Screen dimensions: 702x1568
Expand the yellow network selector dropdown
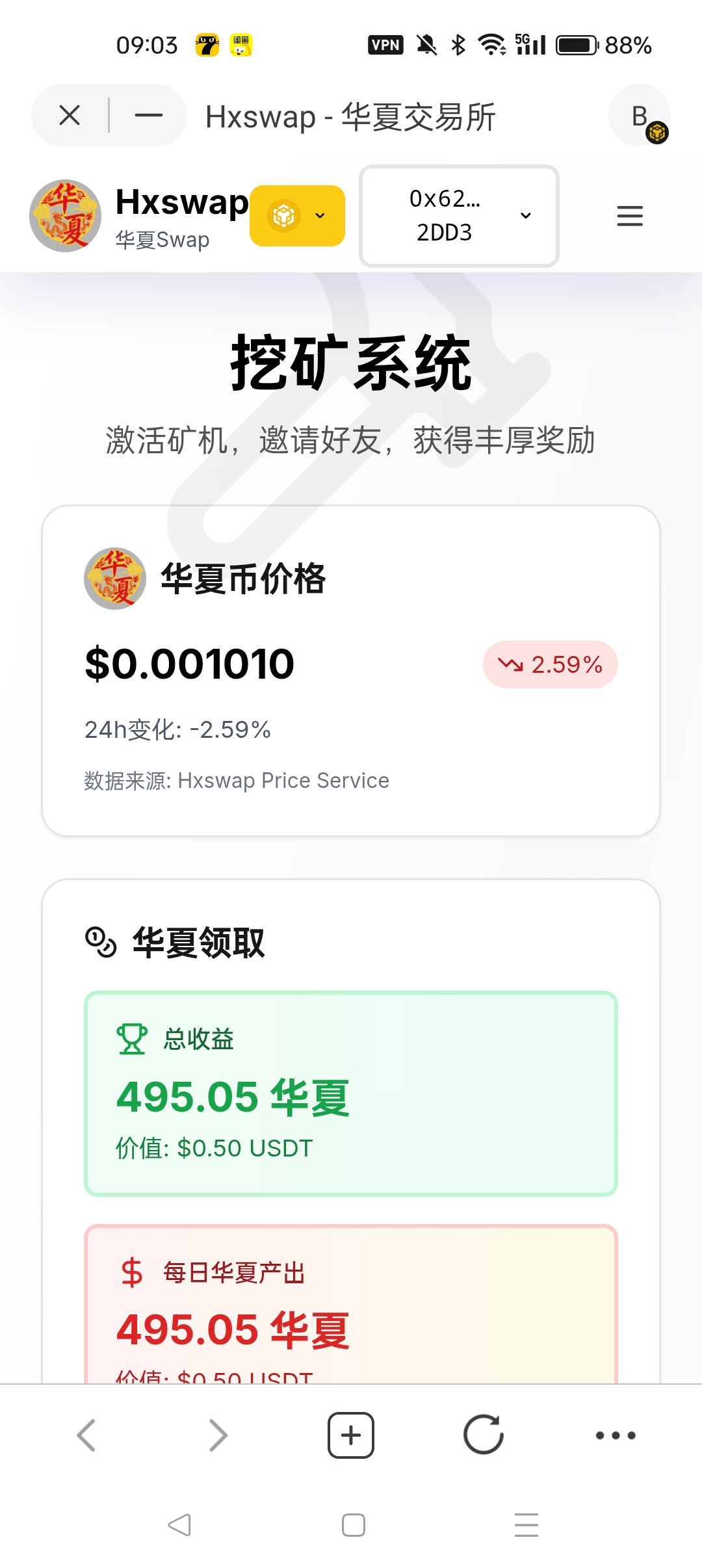tap(297, 216)
